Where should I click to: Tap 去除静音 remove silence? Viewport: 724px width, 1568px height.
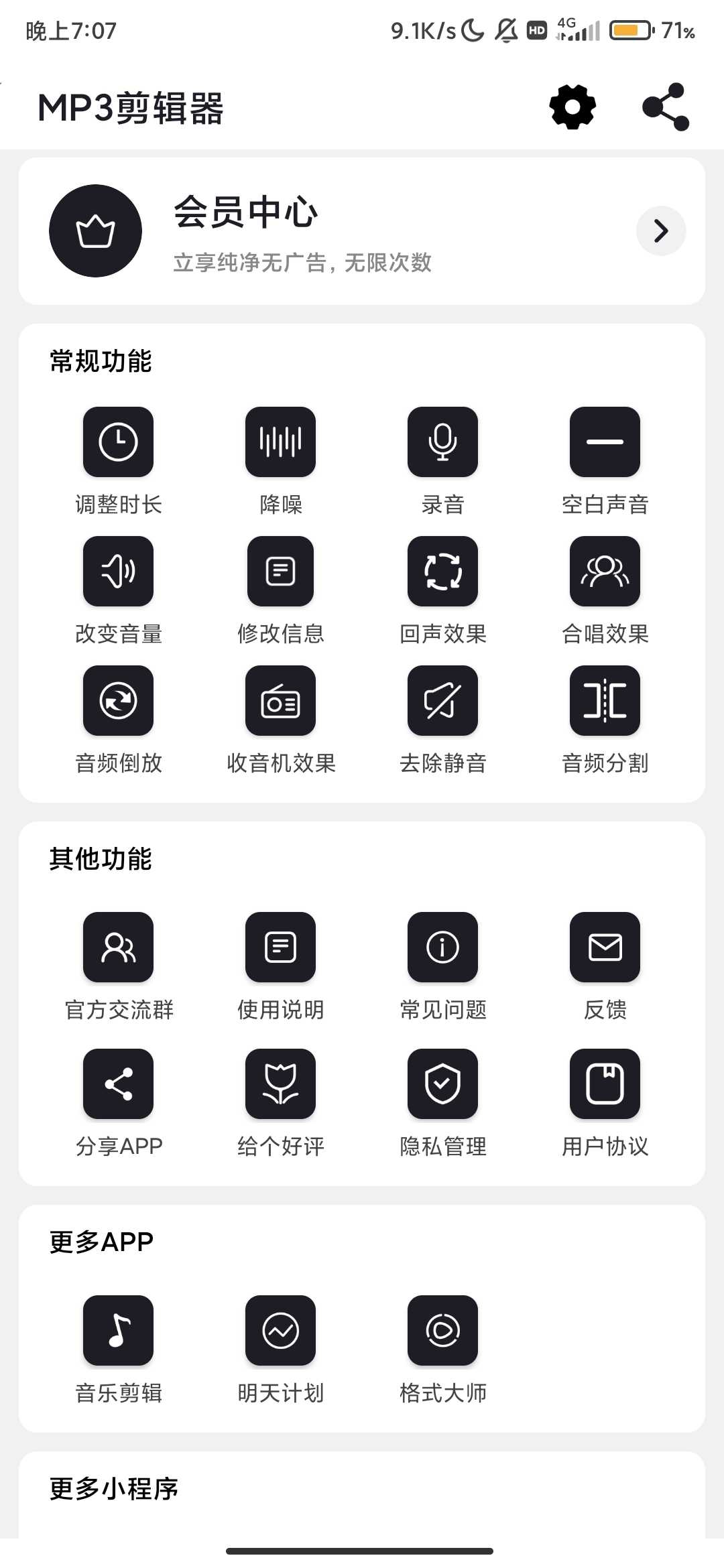click(442, 701)
